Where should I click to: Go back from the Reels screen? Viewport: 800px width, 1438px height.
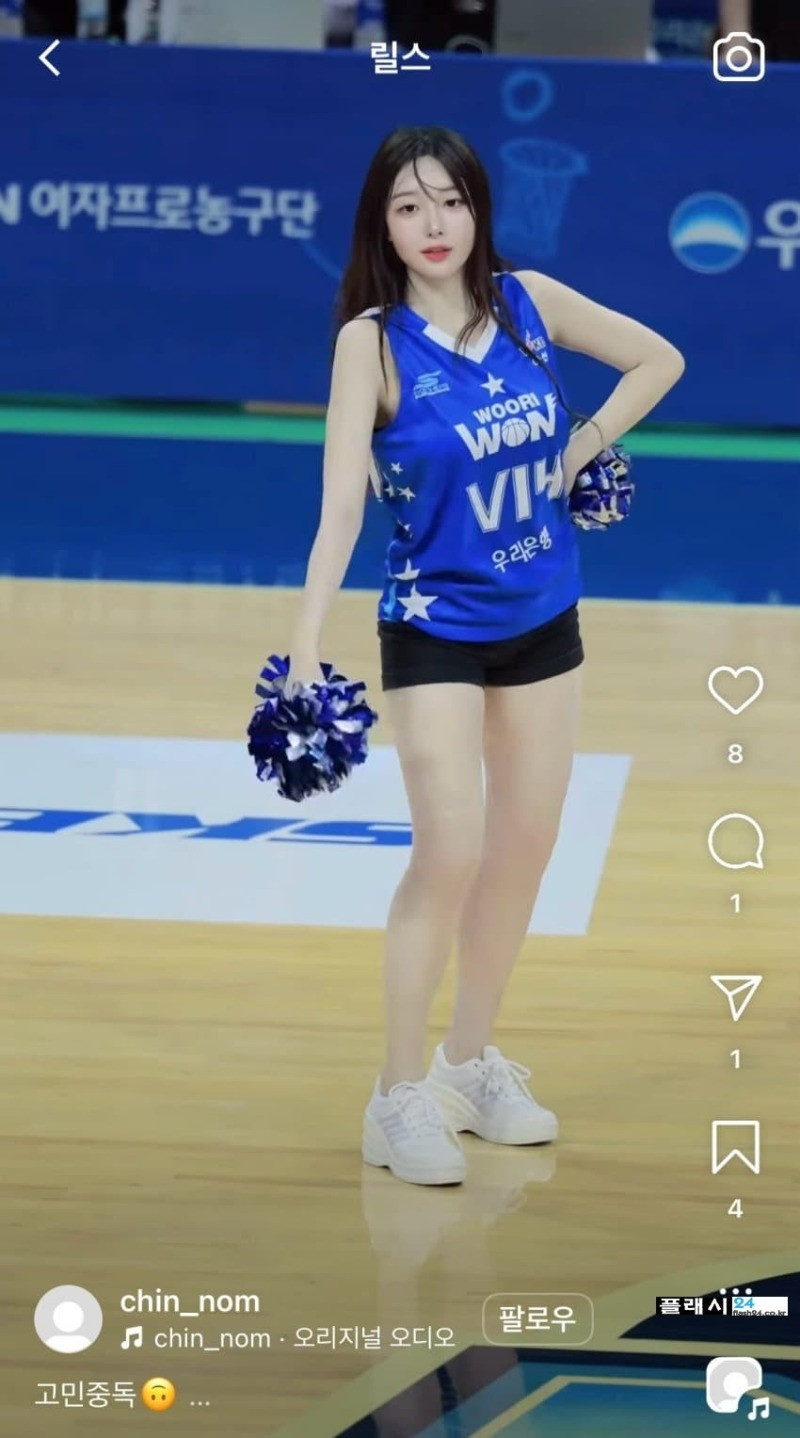pyautogui.click(x=49, y=59)
